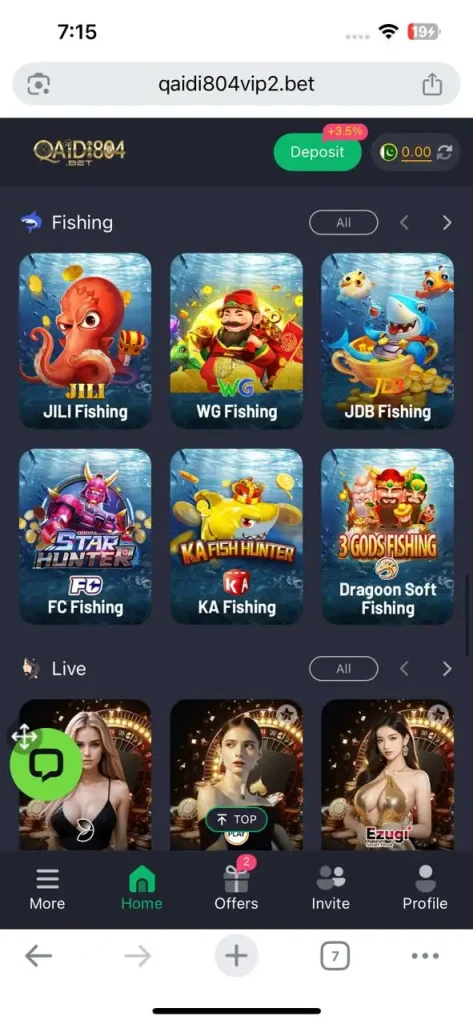Go to the Profile tab
The width and height of the screenshot is (473, 1024).
pos(425,888)
